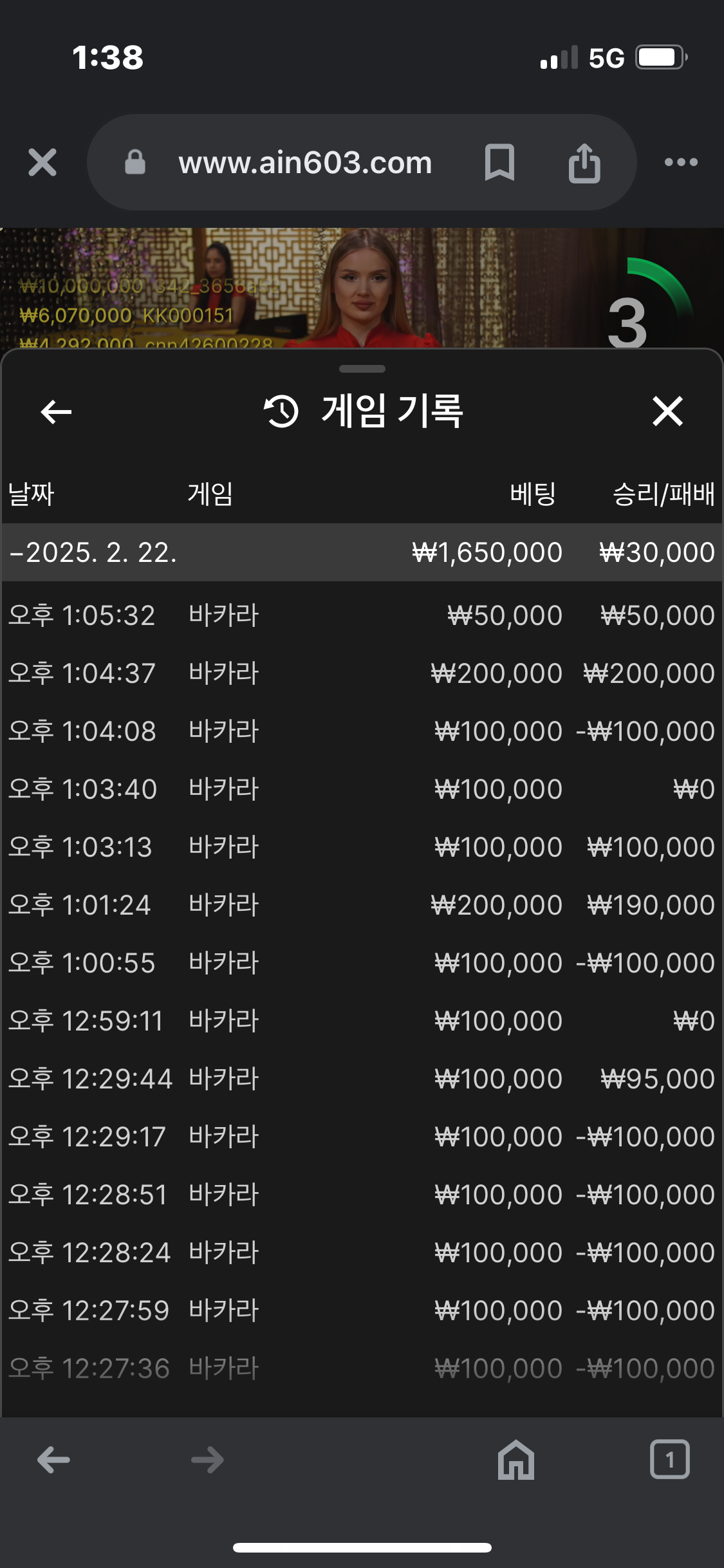Collapse the 2025. 2. 22. date group
The width and height of the screenshot is (724, 1568).
(362, 552)
